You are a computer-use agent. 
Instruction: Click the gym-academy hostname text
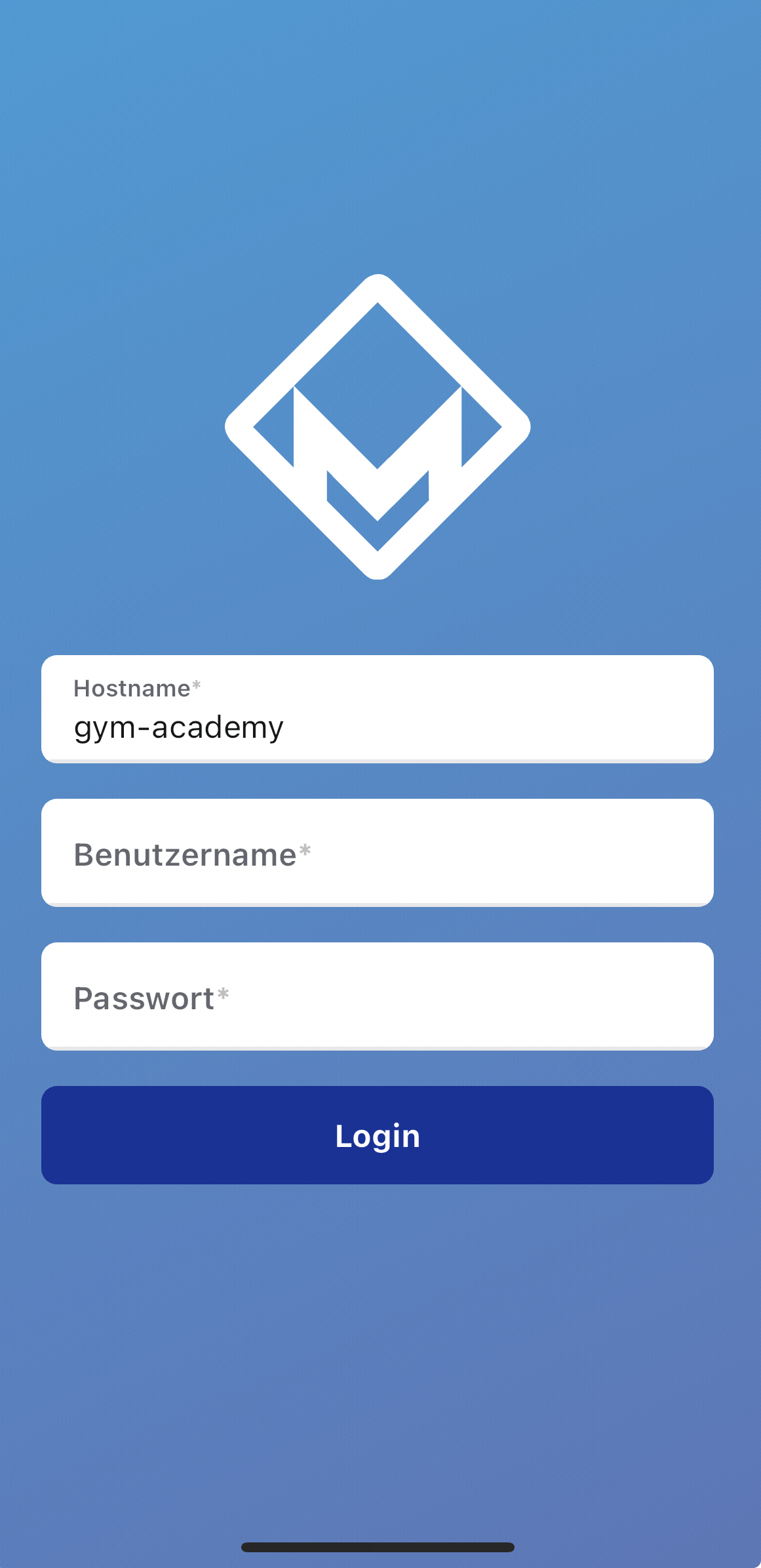[x=178, y=727]
